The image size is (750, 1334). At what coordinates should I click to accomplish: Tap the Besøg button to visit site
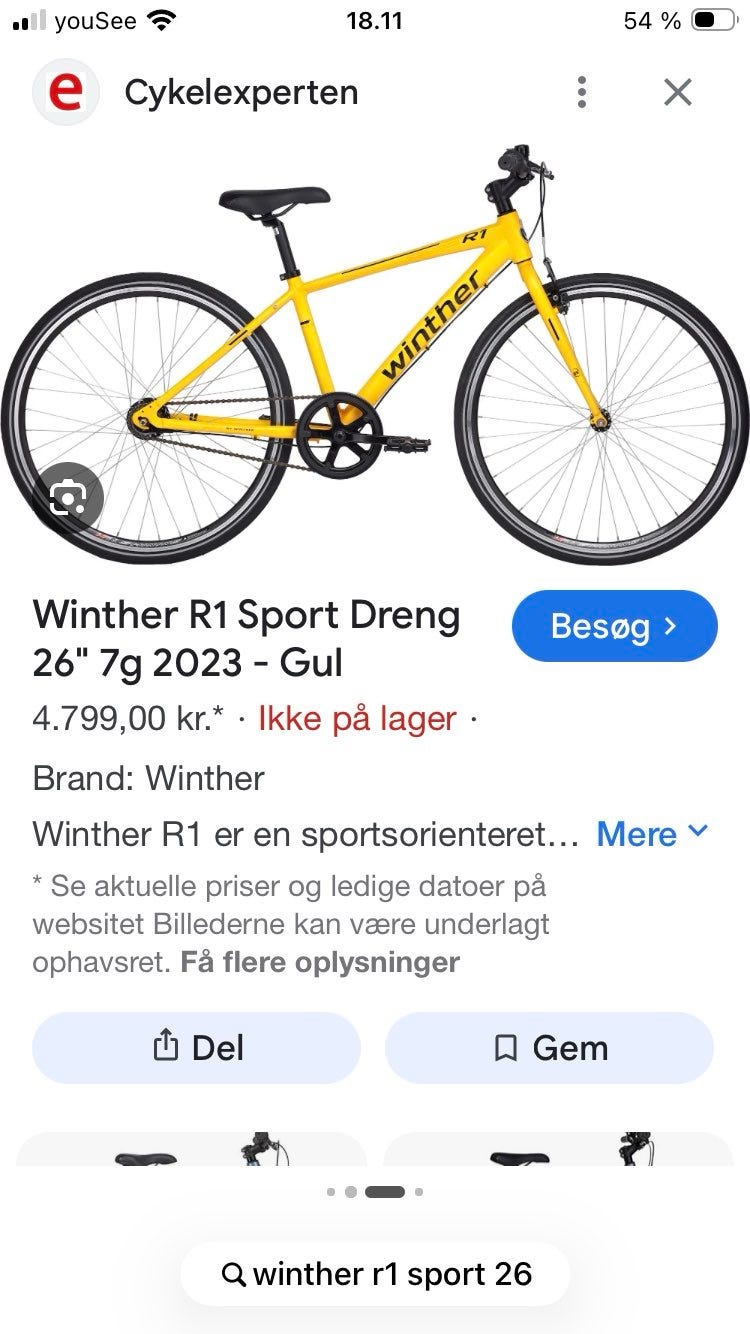tap(614, 627)
